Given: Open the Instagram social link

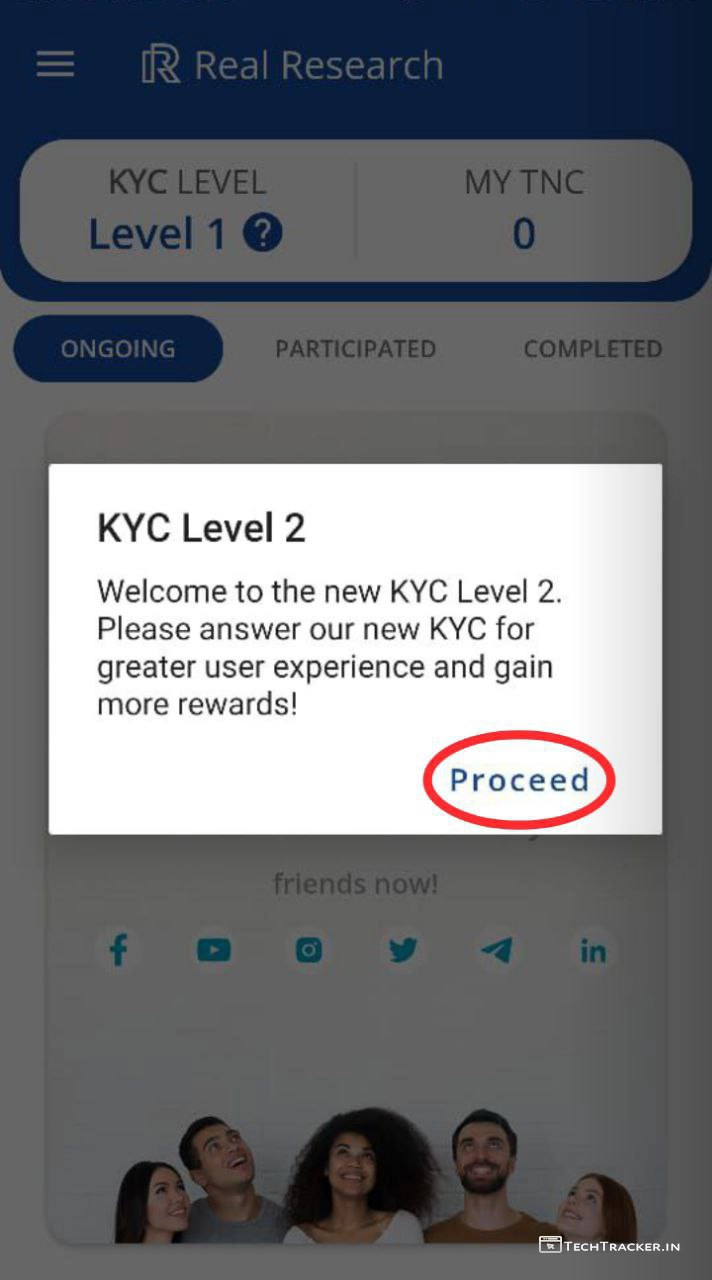Looking at the screenshot, I should pos(309,950).
